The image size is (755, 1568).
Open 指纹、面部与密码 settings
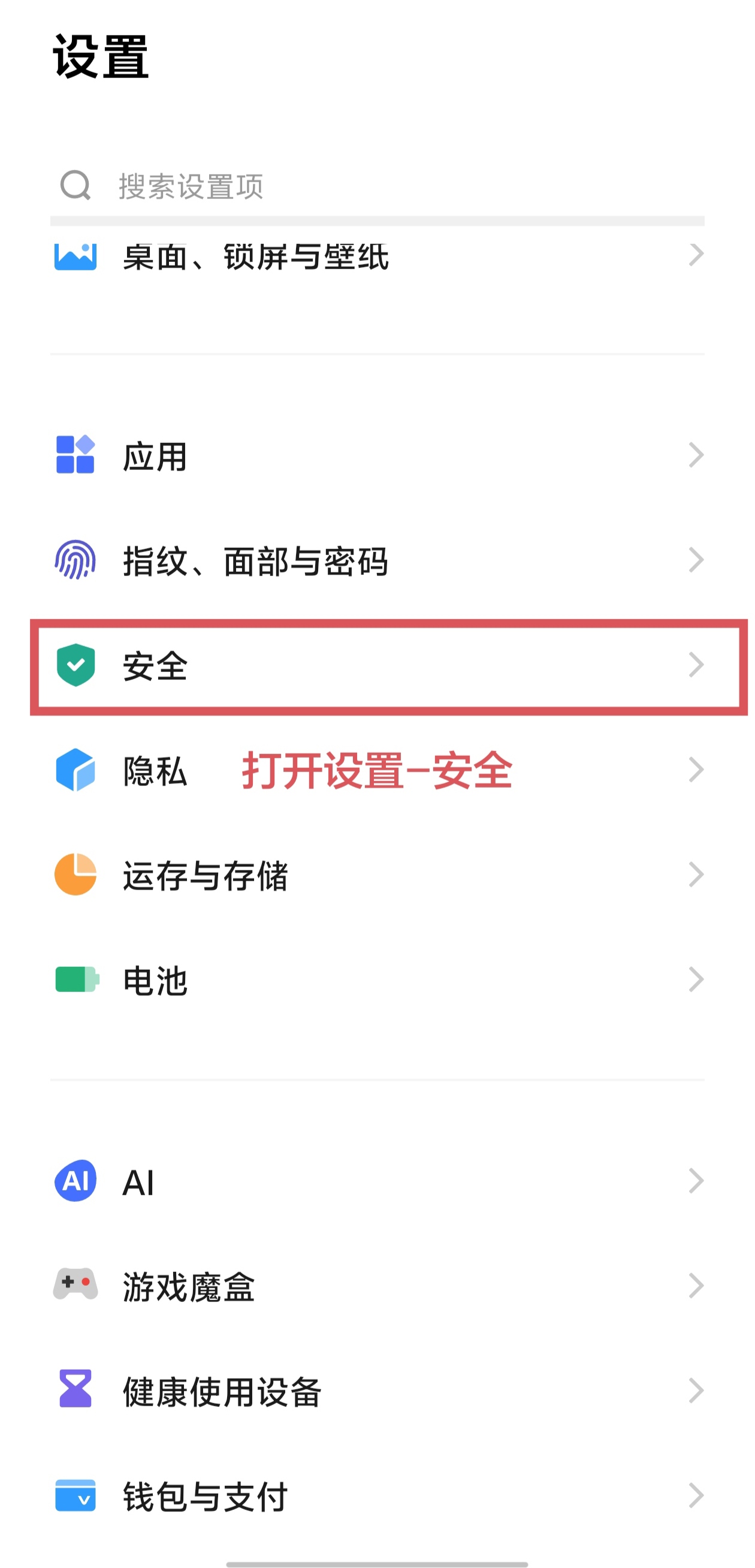(x=377, y=560)
